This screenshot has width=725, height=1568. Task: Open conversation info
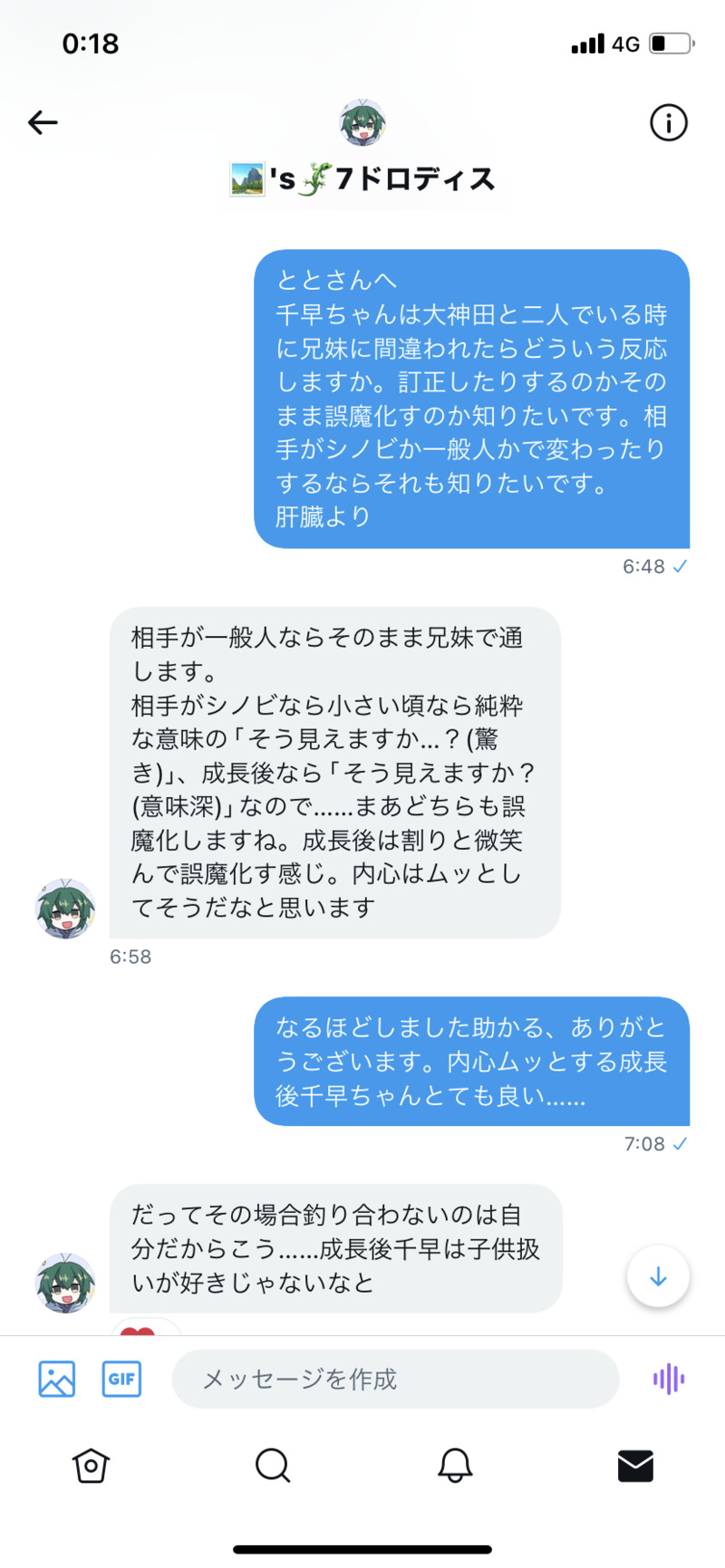click(x=668, y=122)
